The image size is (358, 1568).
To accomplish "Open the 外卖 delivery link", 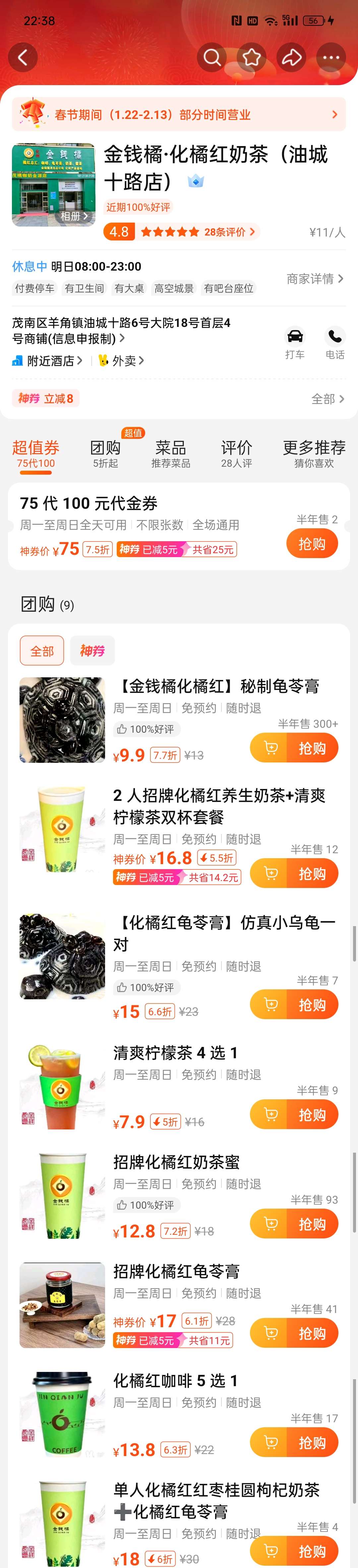I will [122, 361].
